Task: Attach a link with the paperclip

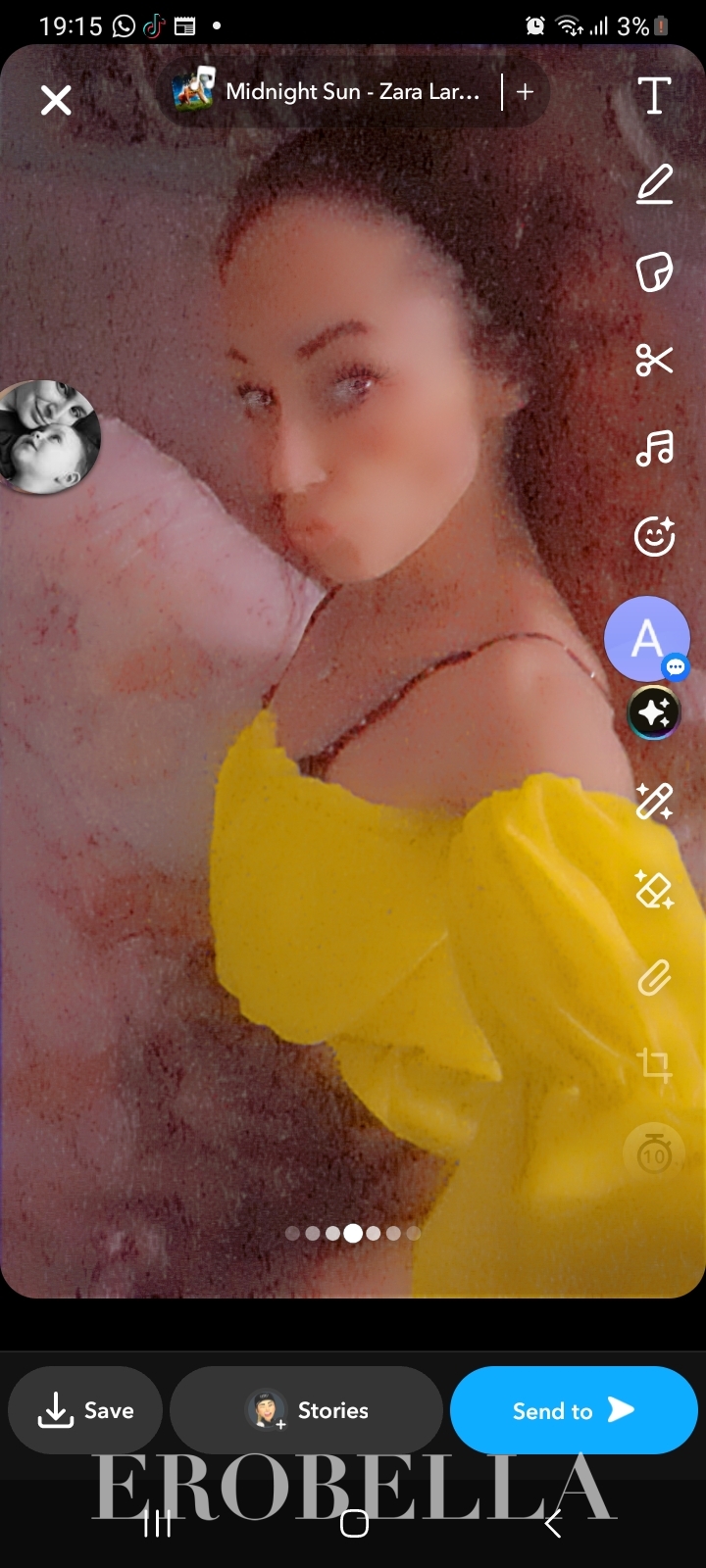Action: coord(654,977)
